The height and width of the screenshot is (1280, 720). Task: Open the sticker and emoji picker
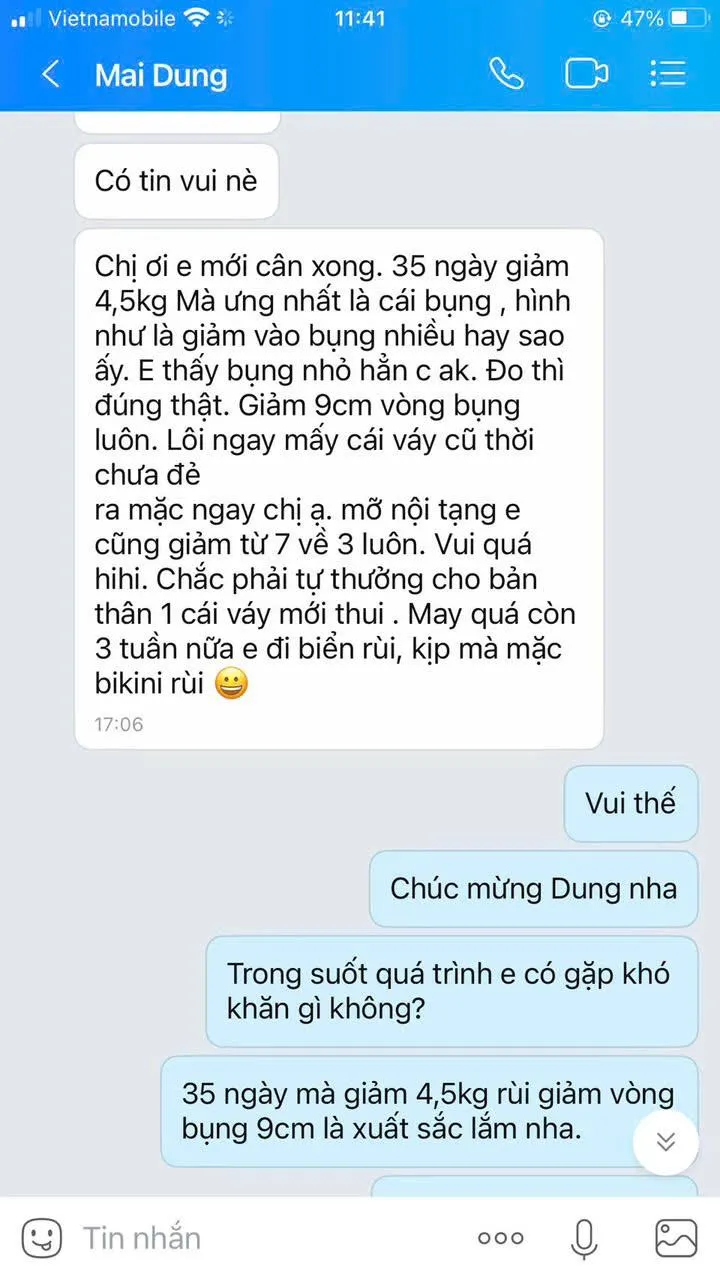coord(42,1238)
